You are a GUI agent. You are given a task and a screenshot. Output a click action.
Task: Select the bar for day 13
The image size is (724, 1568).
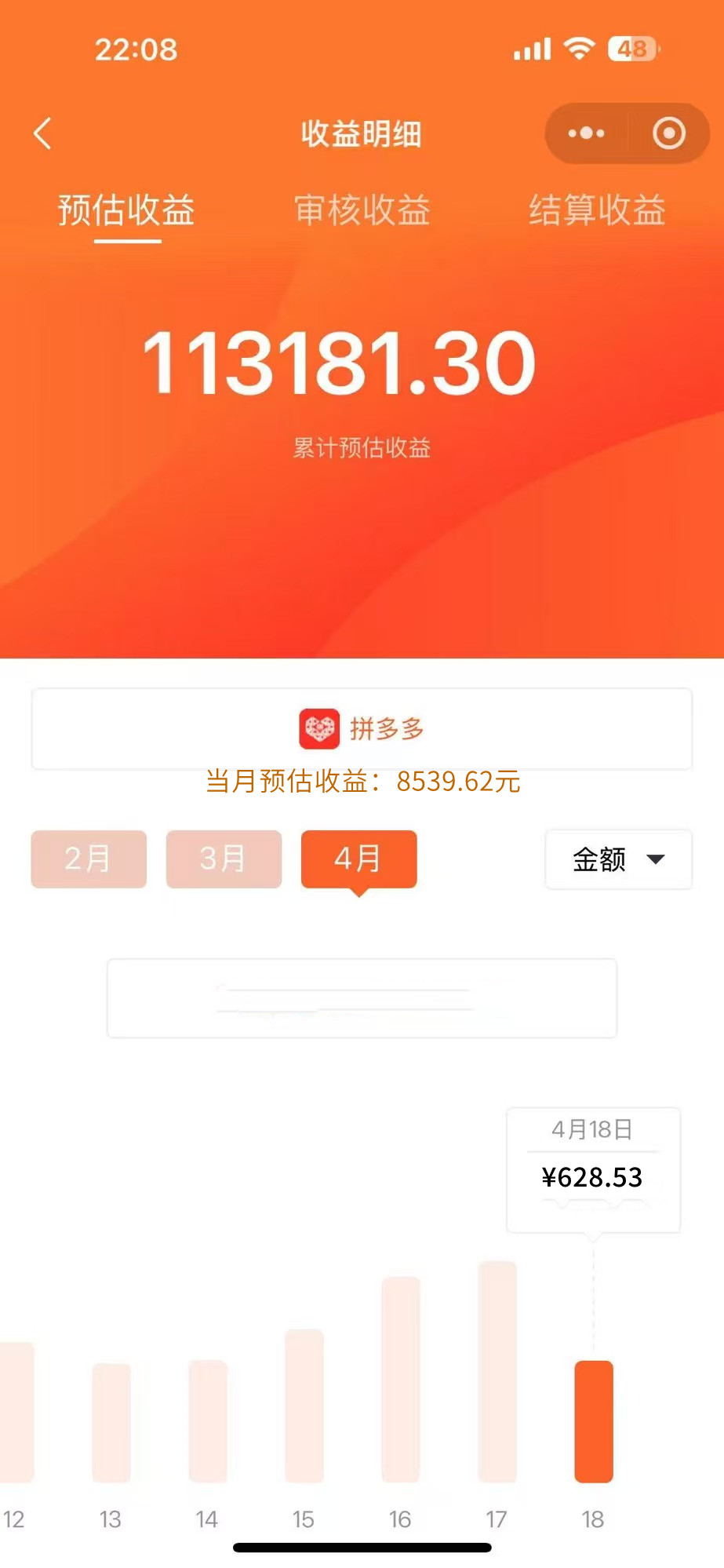tap(111, 1422)
